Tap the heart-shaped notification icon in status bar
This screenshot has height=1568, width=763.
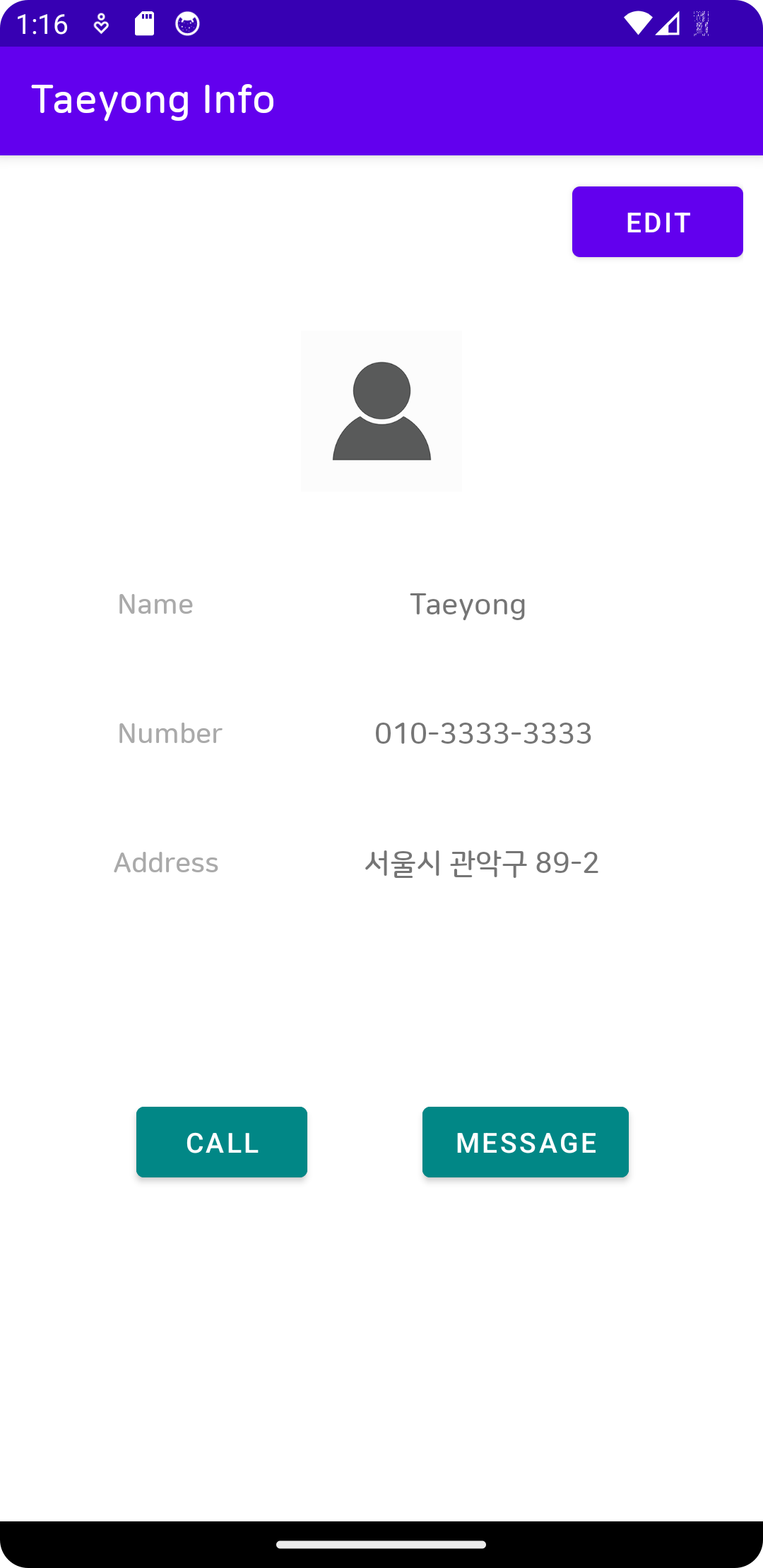pos(101,23)
